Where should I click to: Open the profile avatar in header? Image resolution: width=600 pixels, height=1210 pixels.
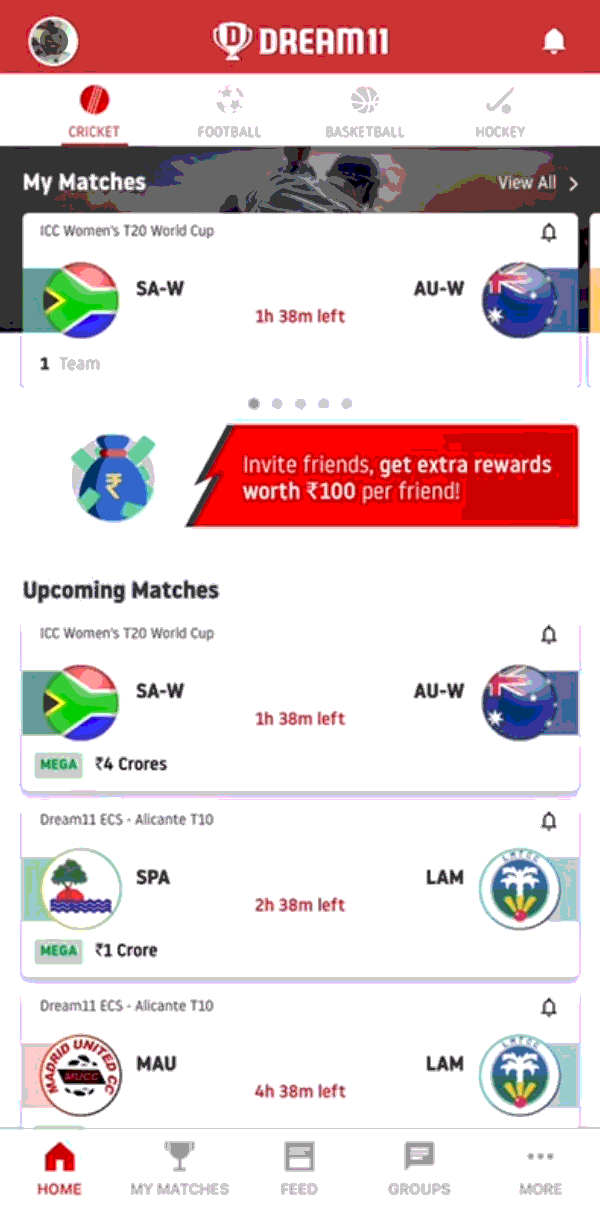point(52,41)
